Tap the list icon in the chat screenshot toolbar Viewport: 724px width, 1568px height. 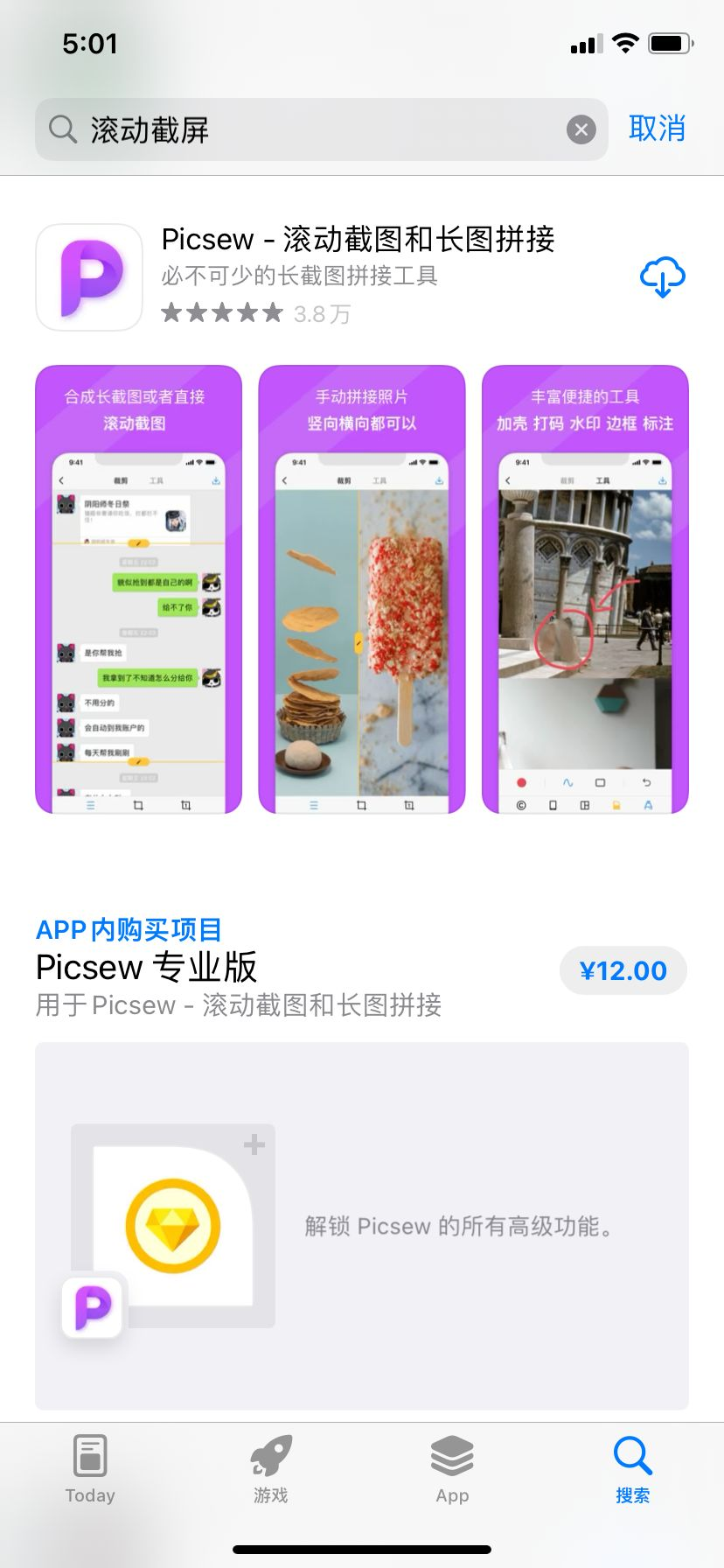click(x=90, y=805)
